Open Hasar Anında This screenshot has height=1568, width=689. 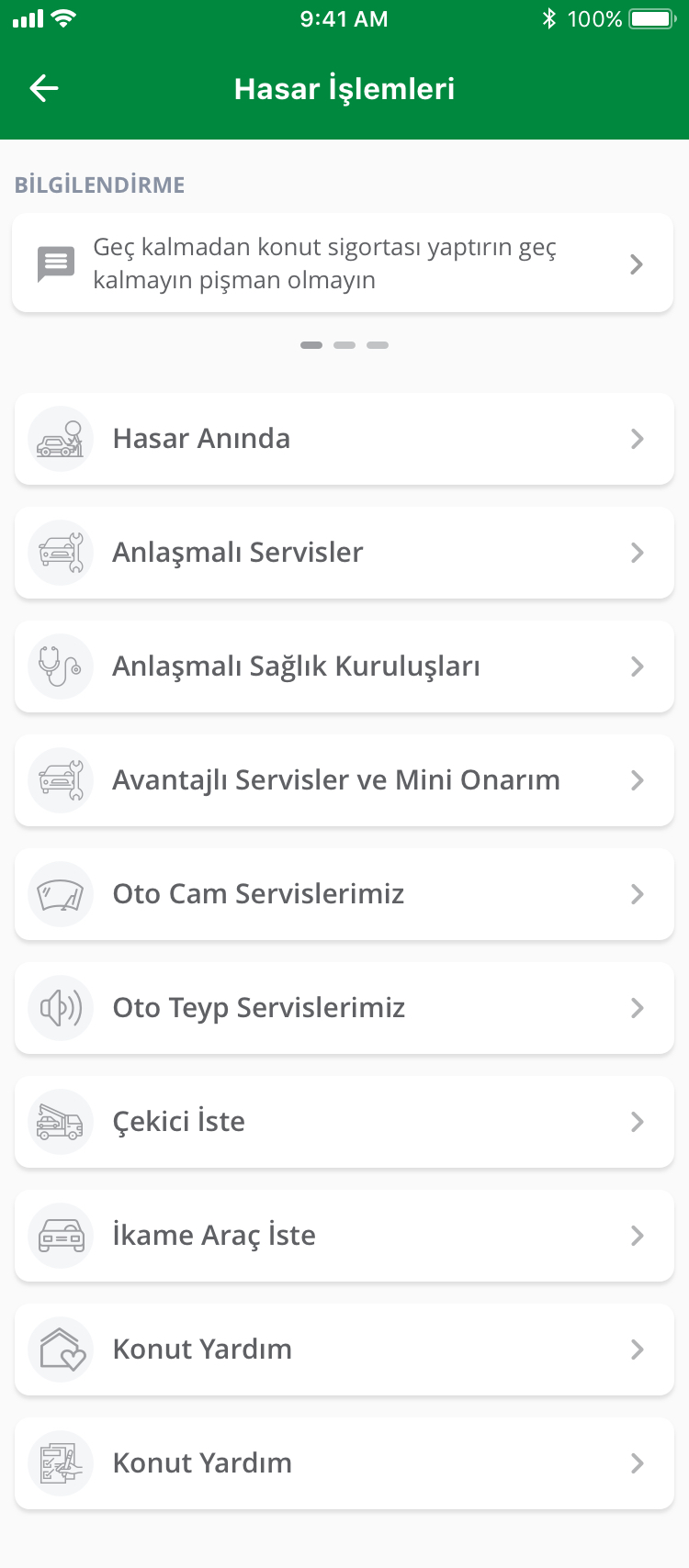(x=344, y=439)
